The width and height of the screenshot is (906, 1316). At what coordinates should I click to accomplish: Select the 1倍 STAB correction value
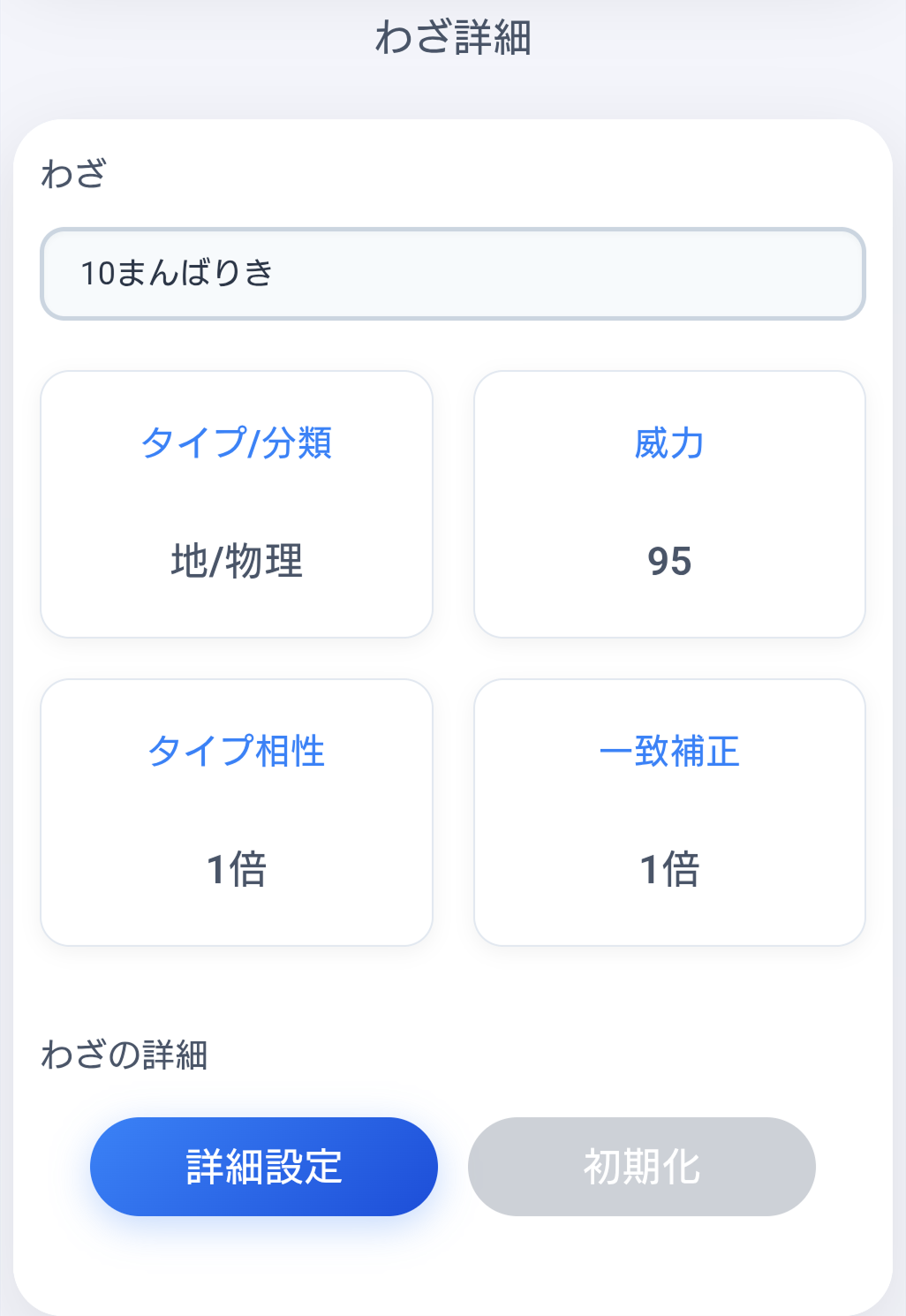[669, 869]
